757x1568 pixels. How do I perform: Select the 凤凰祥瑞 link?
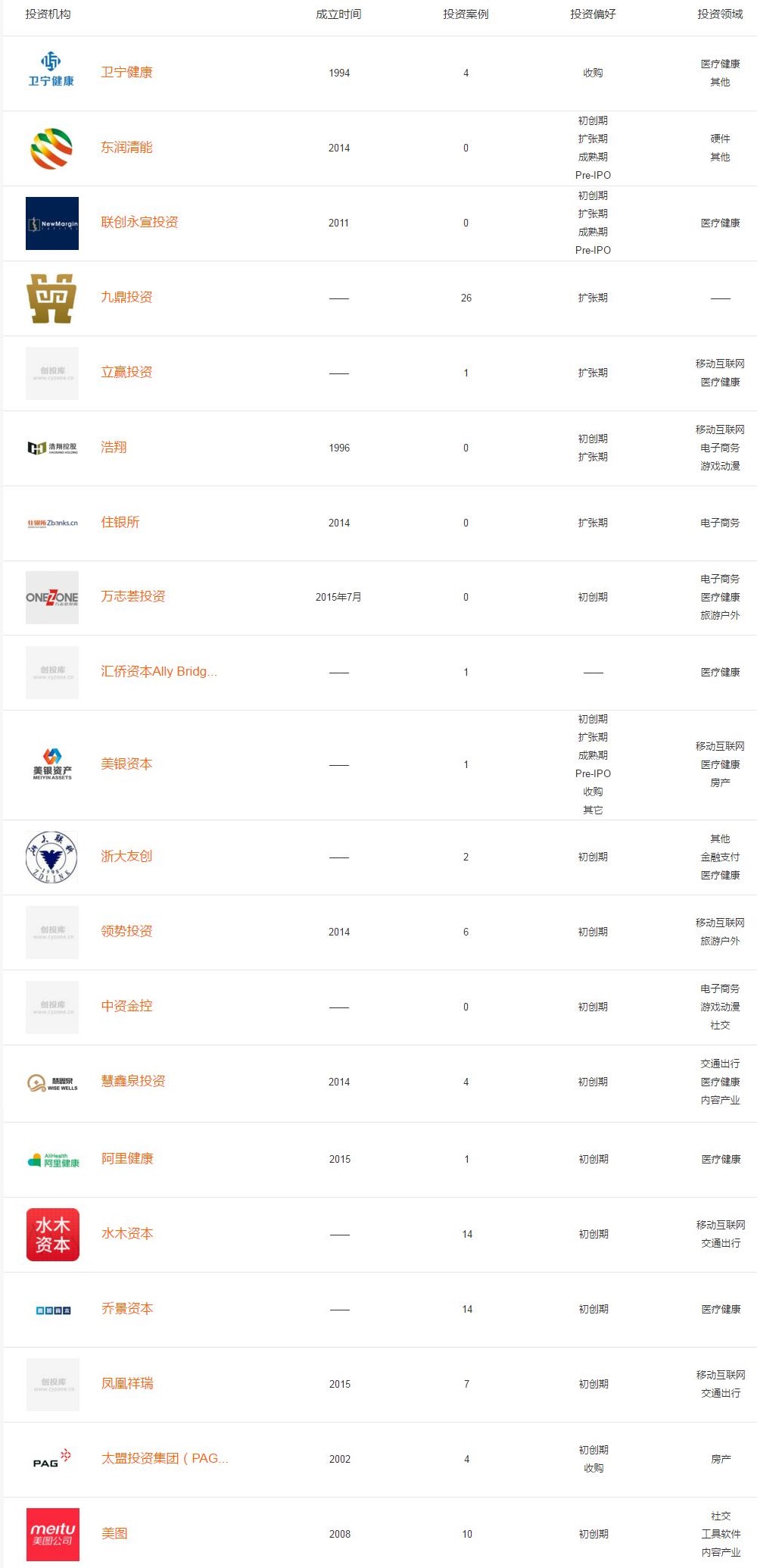(127, 1383)
